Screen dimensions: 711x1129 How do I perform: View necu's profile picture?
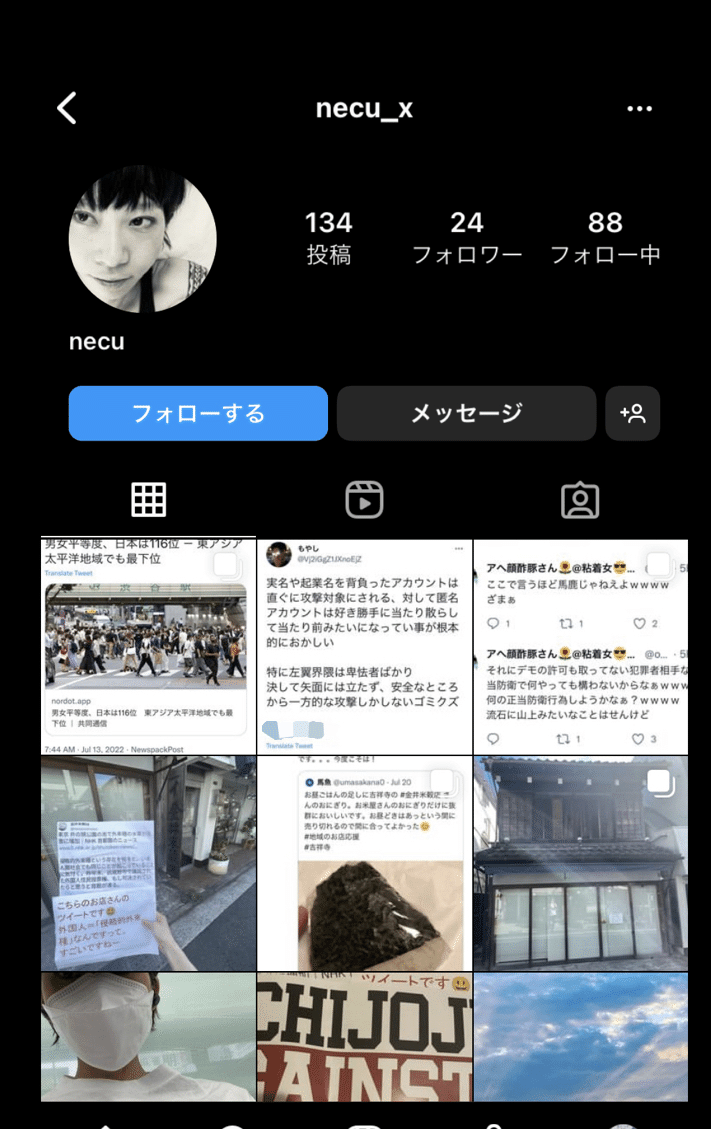[142, 240]
